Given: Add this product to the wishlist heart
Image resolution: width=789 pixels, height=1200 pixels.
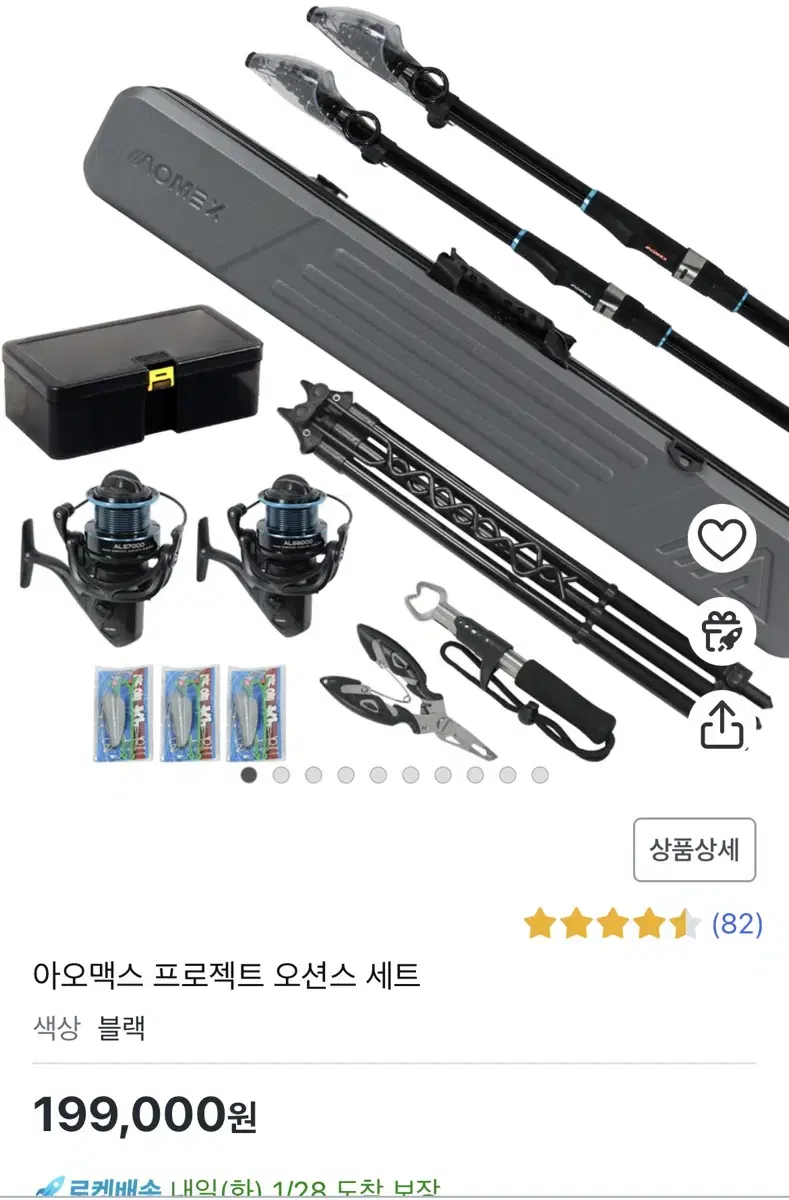Looking at the screenshot, I should tap(722, 541).
